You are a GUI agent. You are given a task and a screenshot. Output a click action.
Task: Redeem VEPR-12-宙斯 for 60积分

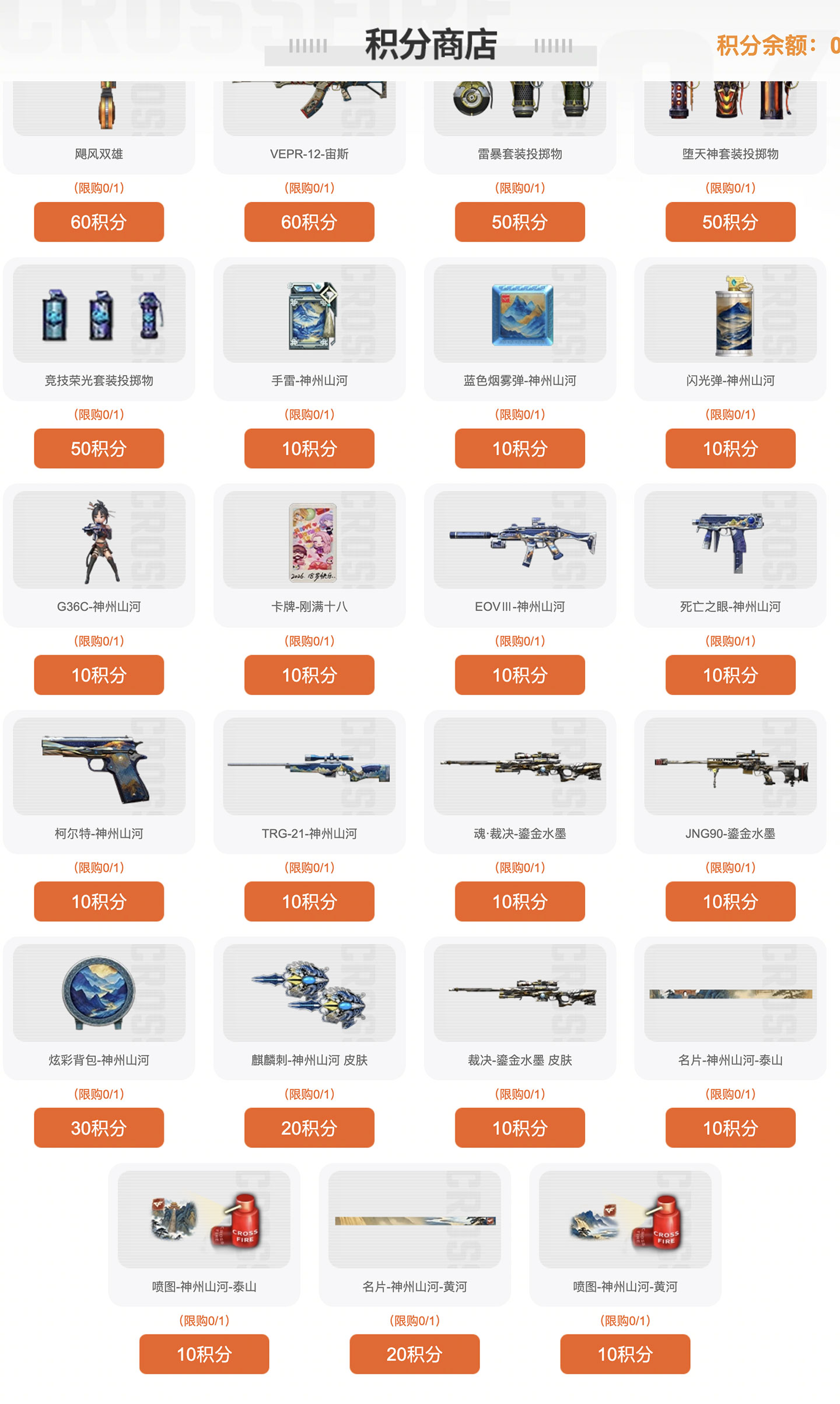[309, 222]
